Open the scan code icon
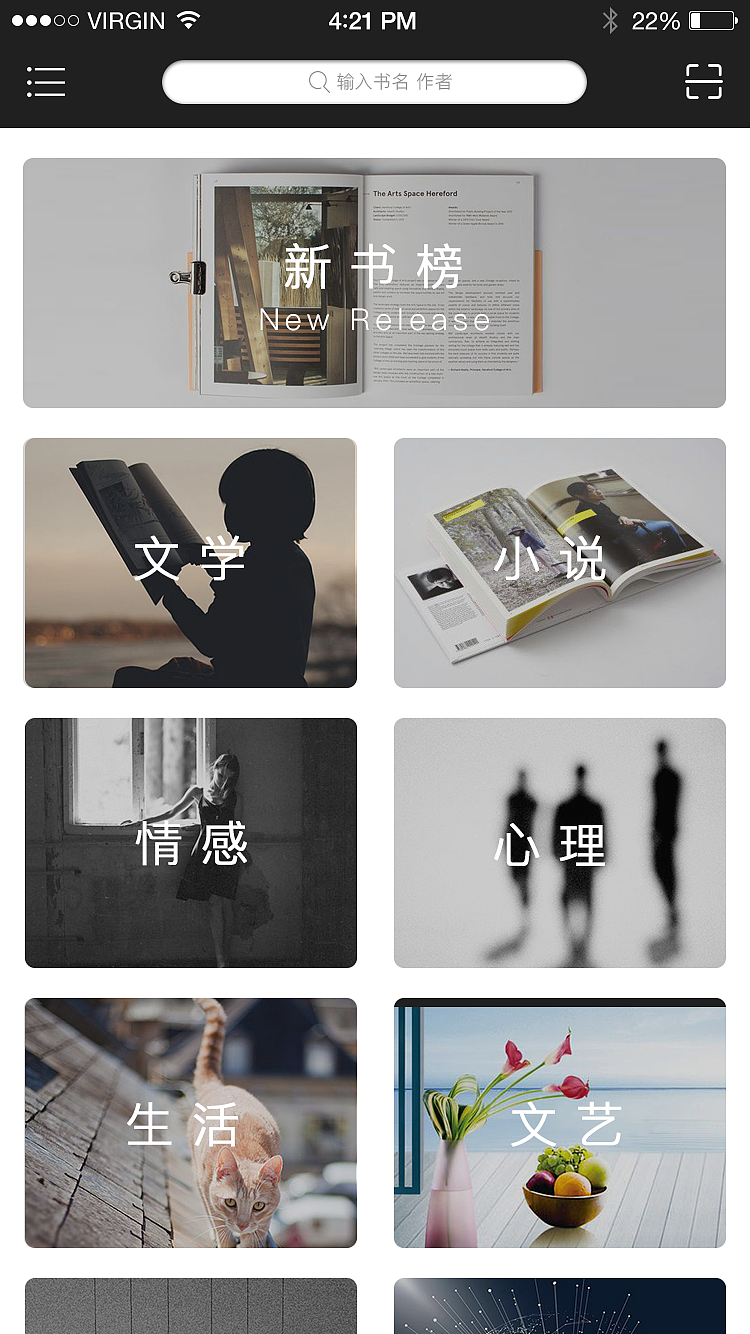The image size is (750, 1334). (x=704, y=82)
